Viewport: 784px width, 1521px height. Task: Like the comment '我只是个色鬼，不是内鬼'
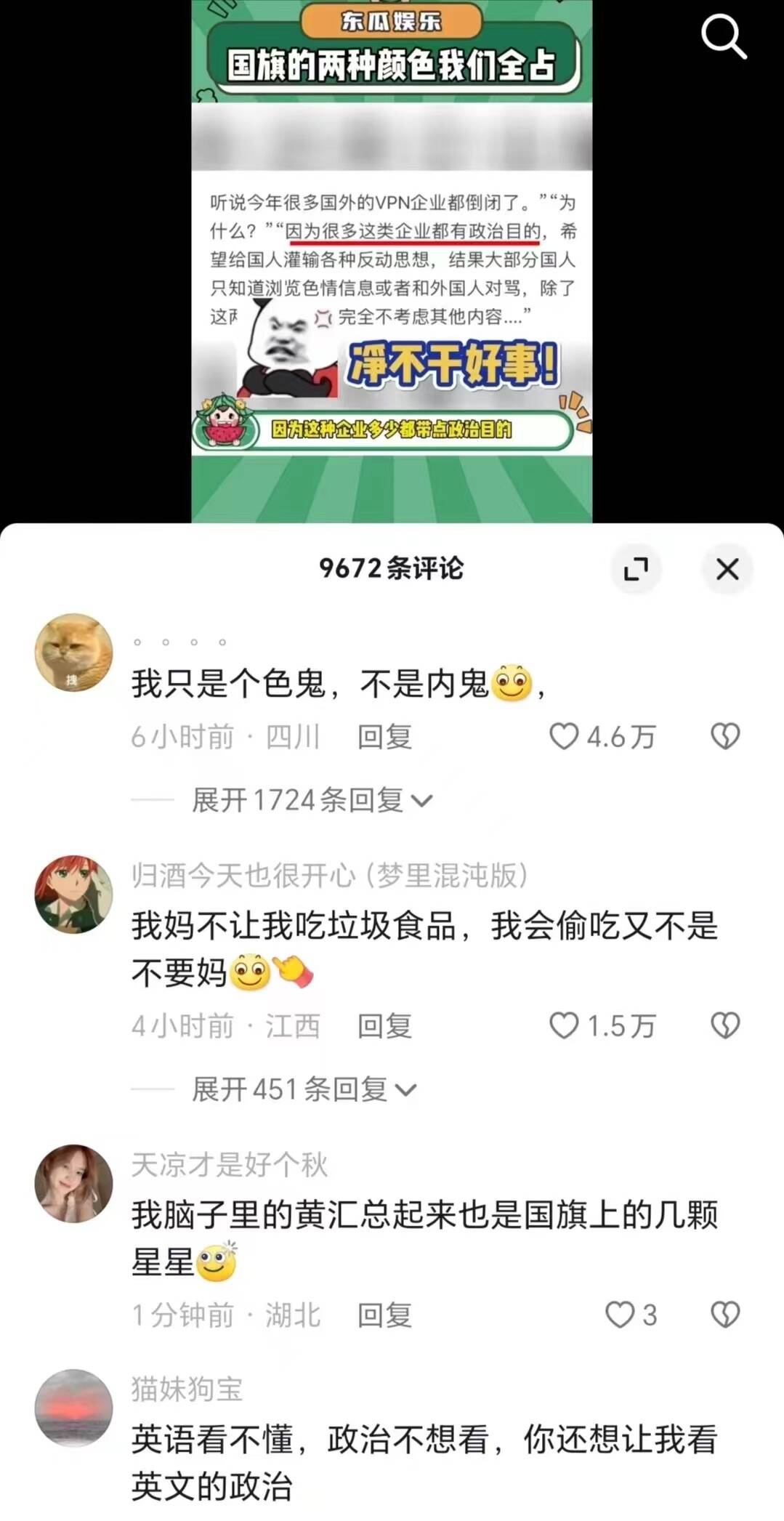click(564, 736)
